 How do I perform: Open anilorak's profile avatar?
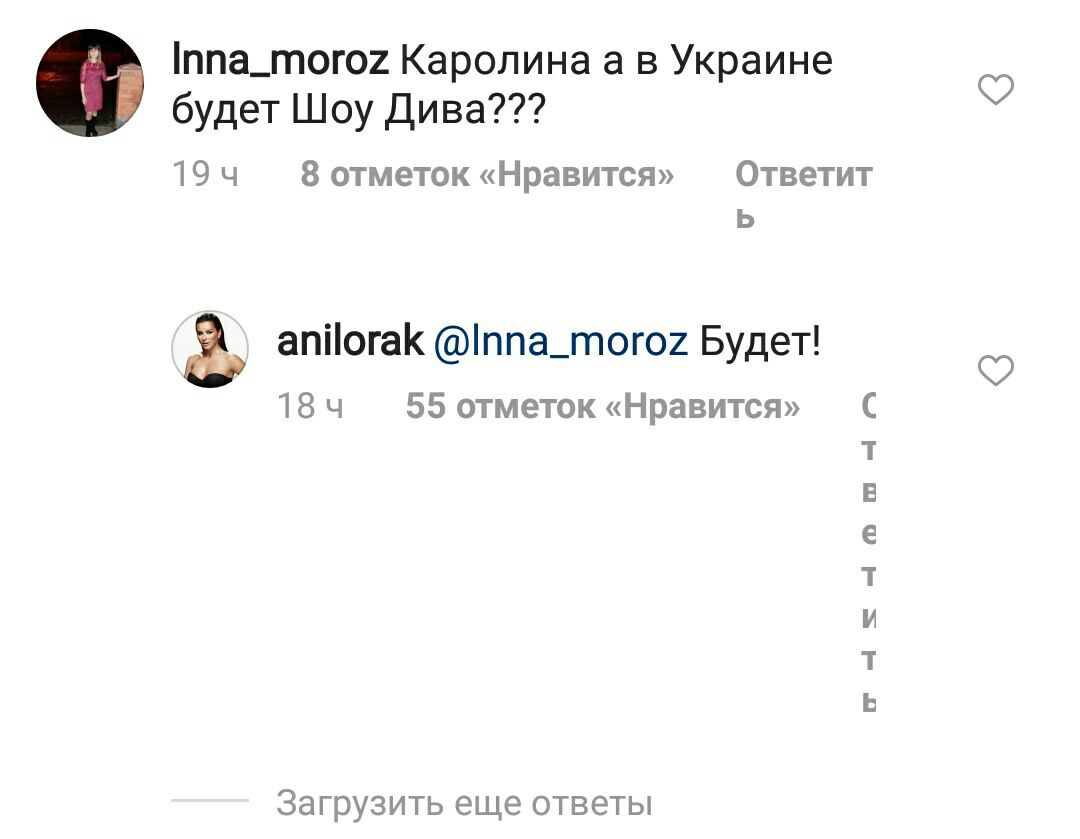pos(210,348)
